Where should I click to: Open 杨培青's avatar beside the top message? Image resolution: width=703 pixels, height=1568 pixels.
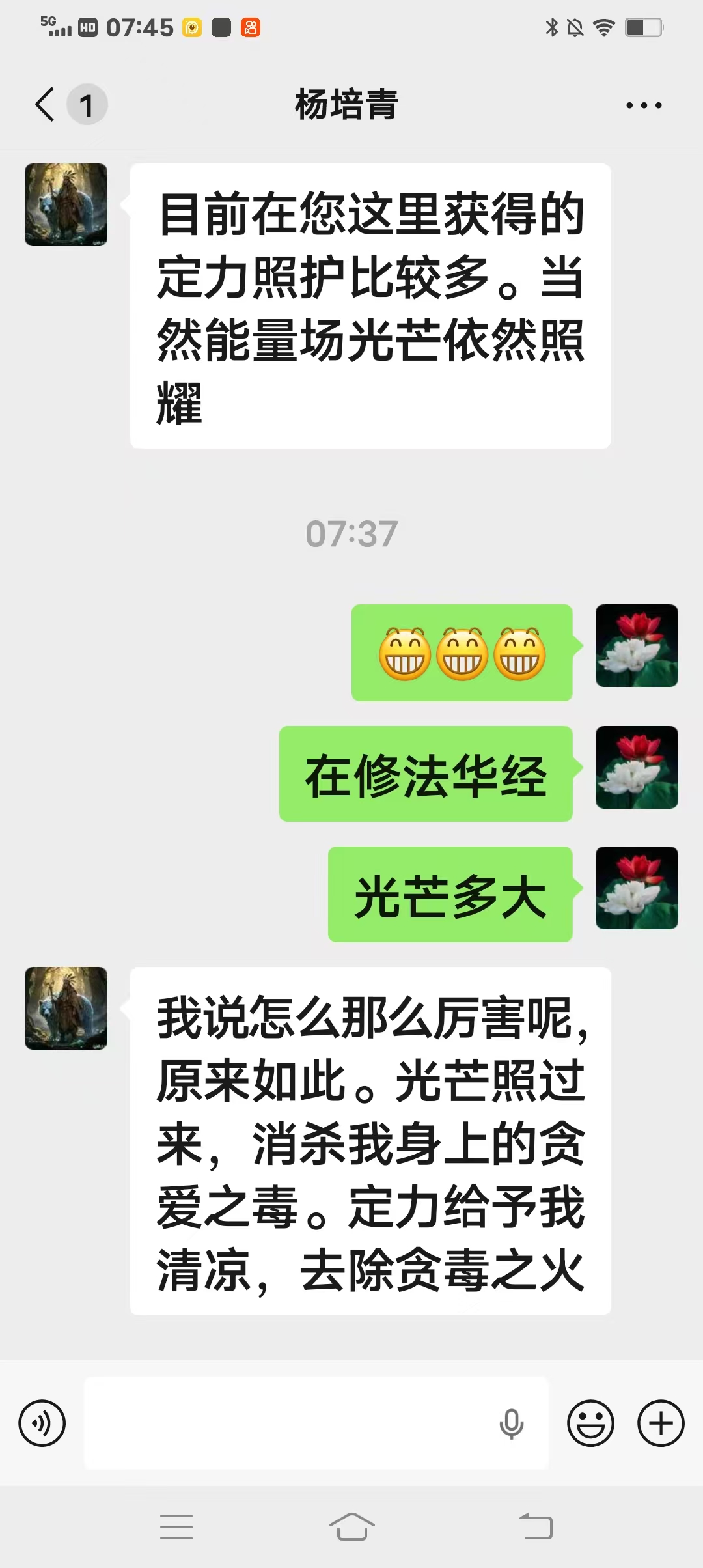(66, 204)
